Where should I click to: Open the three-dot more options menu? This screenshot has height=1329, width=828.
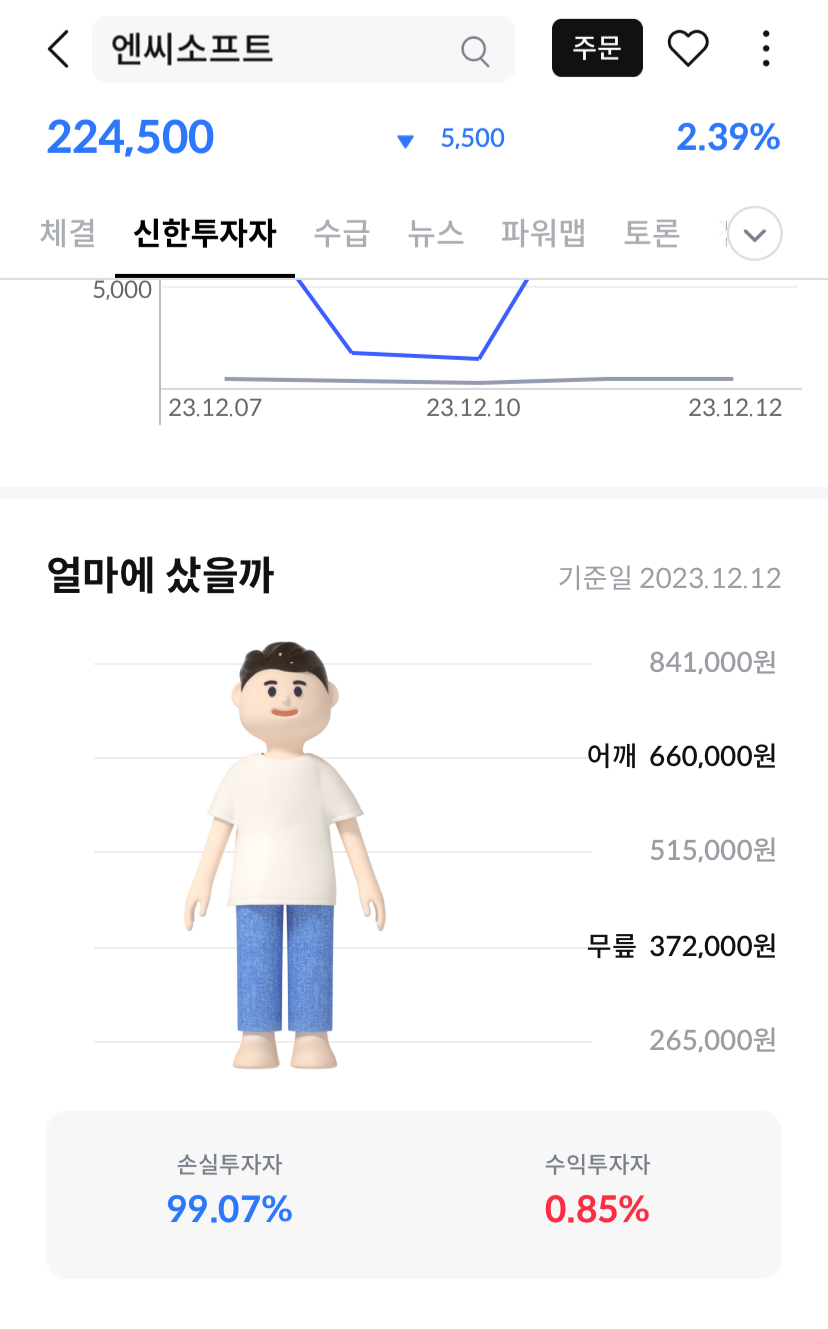coord(765,47)
